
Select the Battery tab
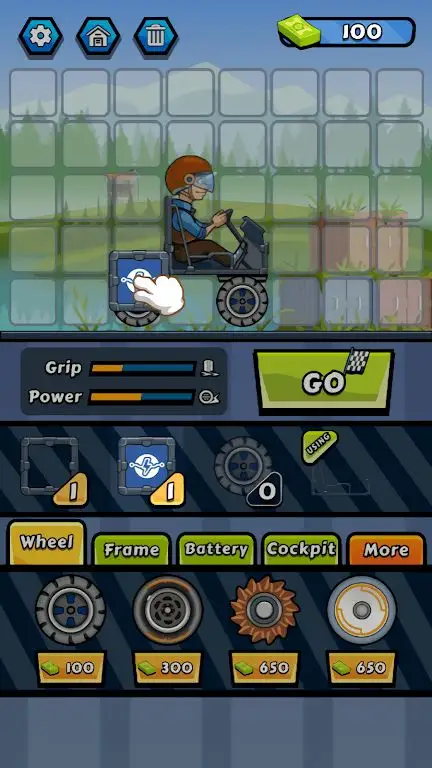click(x=216, y=550)
